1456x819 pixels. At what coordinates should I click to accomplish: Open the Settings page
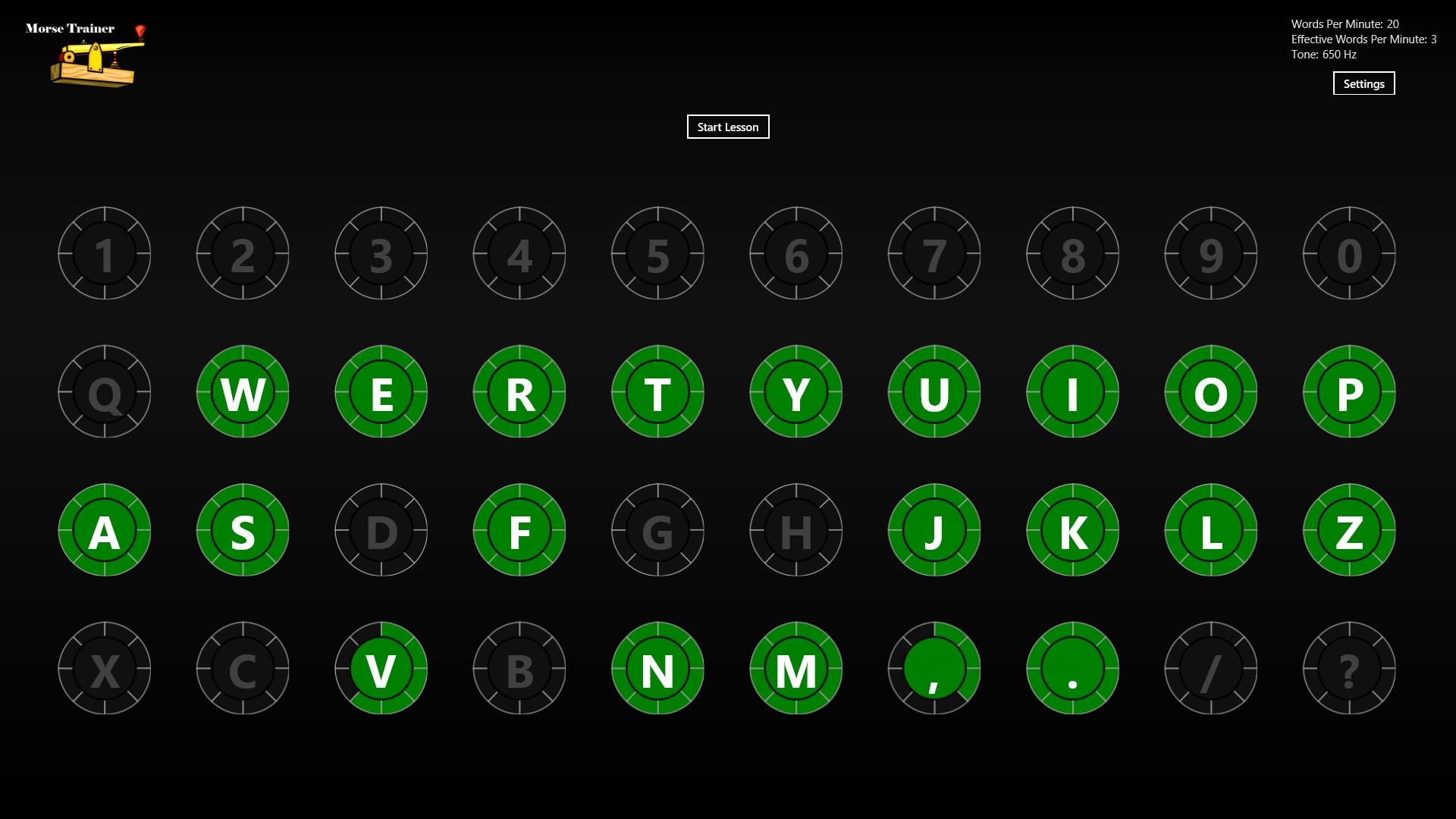click(x=1363, y=83)
